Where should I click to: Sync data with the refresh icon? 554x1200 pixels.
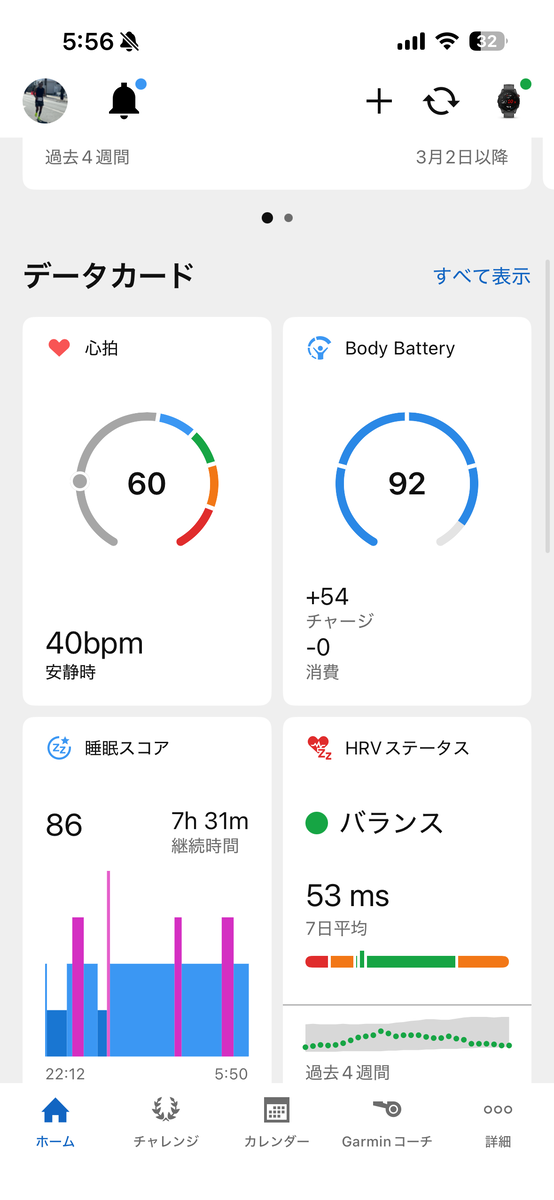(441, 100)
